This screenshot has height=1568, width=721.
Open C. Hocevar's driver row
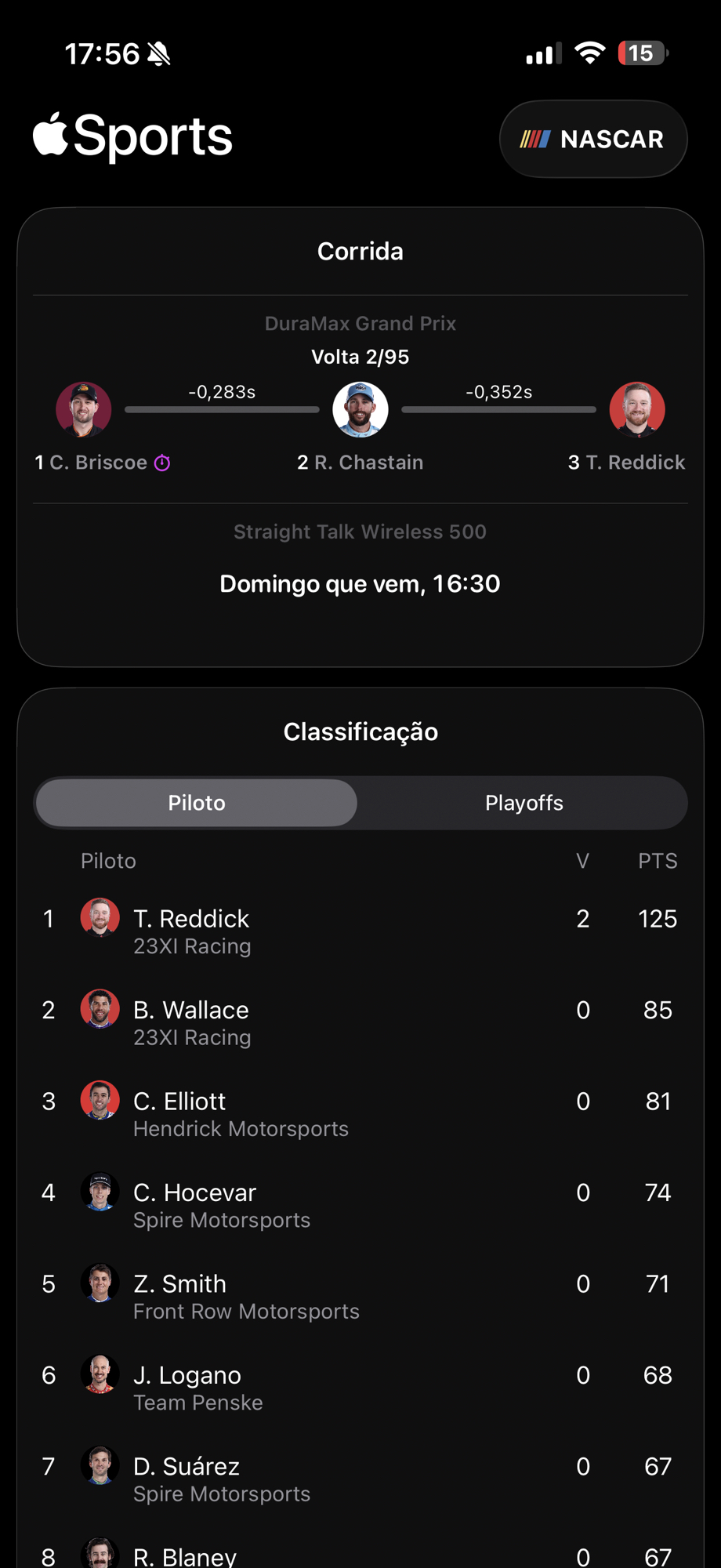(x=360, y=1205)
